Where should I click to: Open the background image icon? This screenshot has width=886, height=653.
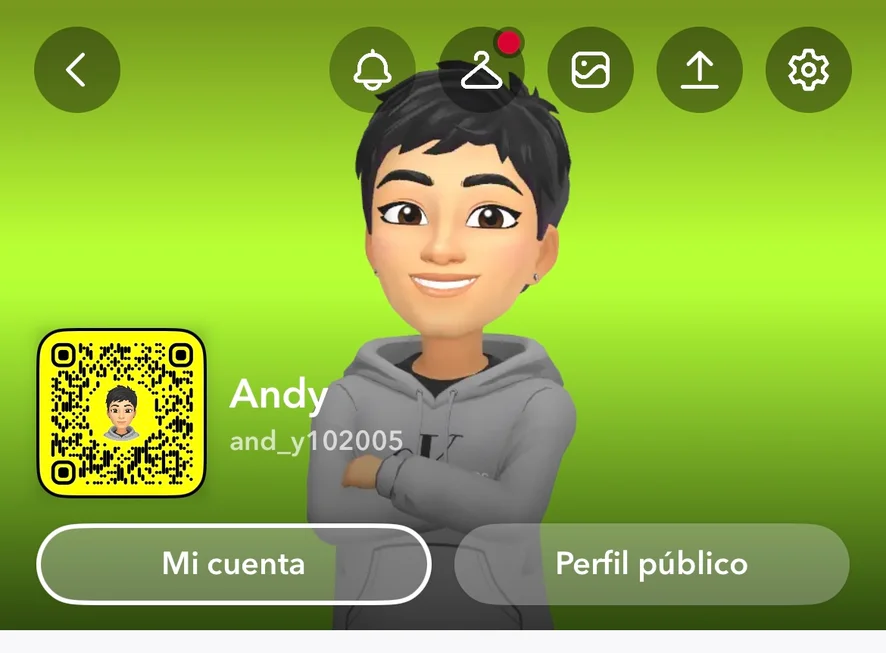pyautogui.click(x=590, y=70)
